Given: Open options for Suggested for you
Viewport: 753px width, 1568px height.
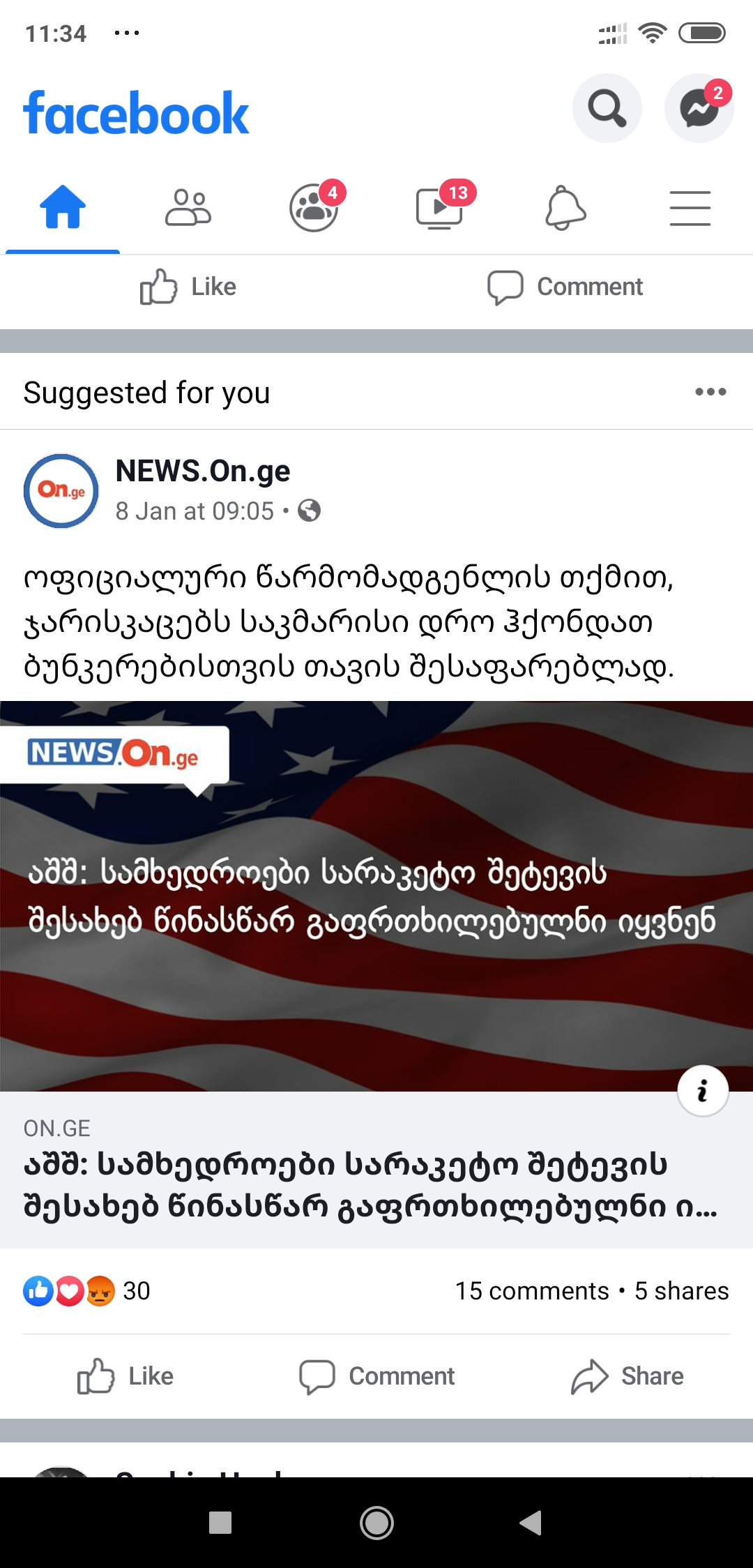Looking at the screenshot, I should coord(710,392).
